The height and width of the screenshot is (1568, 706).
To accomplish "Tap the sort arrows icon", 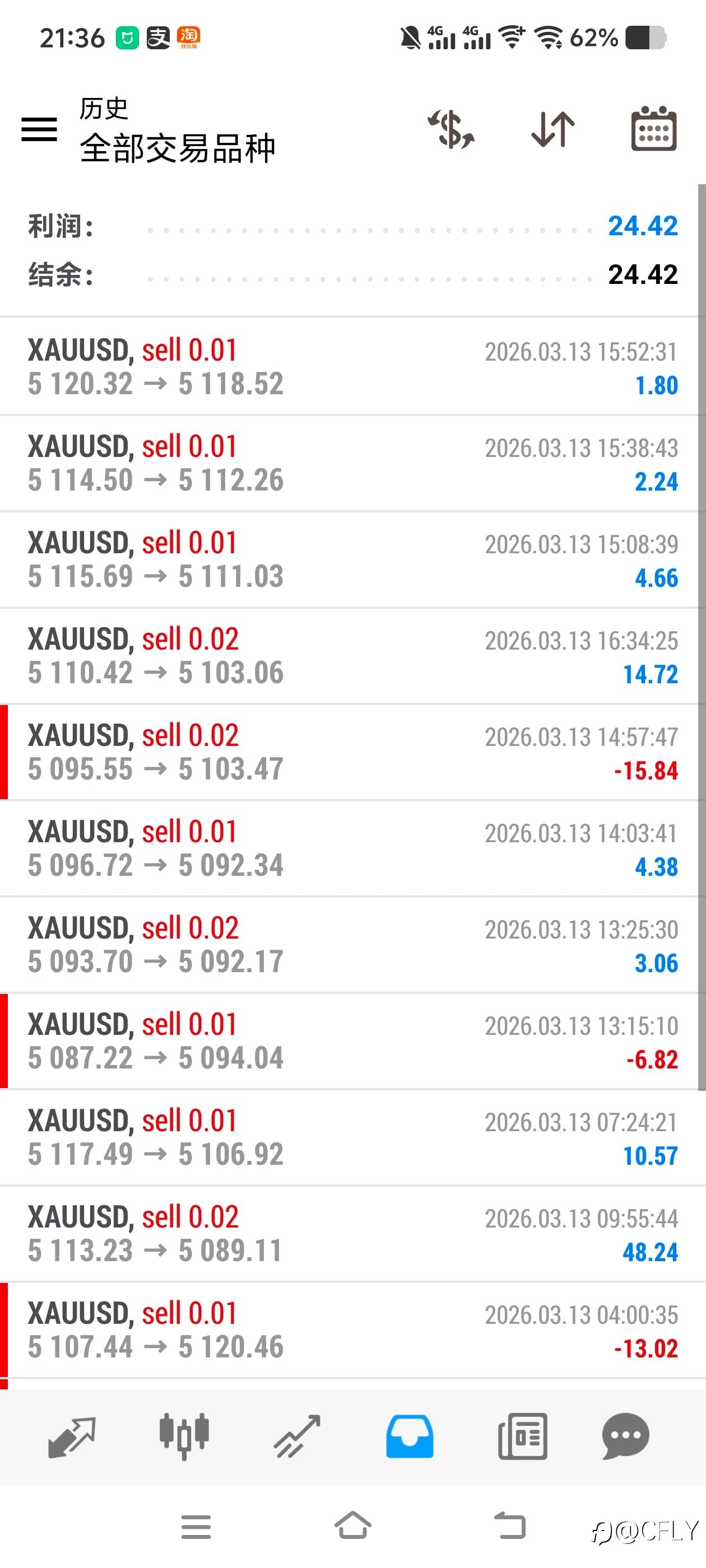I will 552,129.
